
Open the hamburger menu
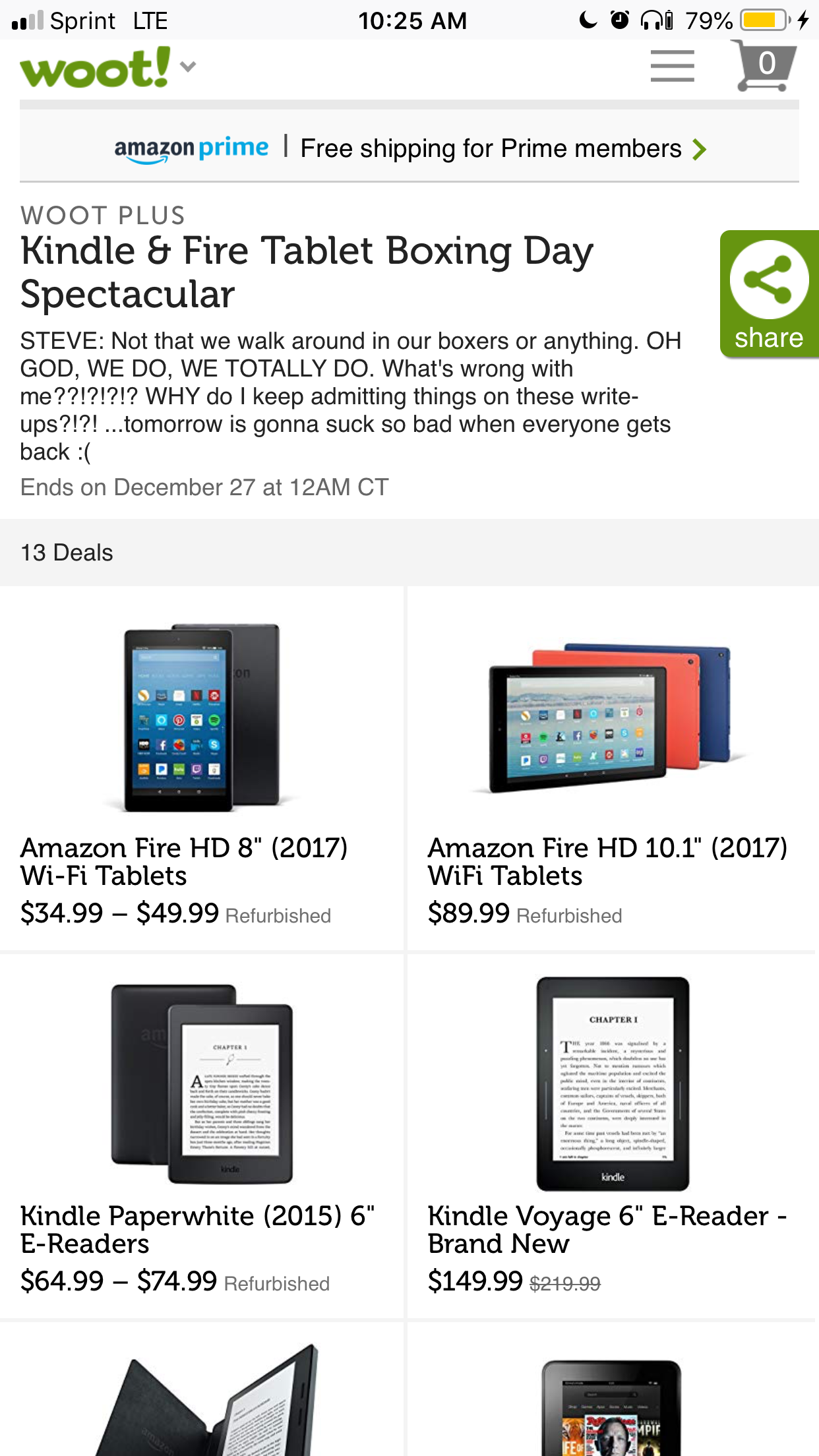point(672,66)
